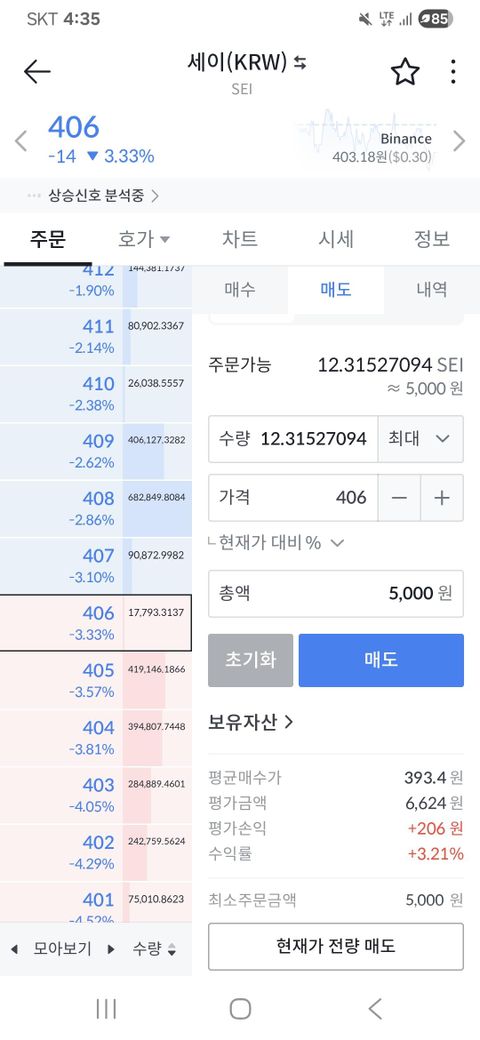
Task: Open 보유자산 holdings details
Action: [x=251, y=722]
